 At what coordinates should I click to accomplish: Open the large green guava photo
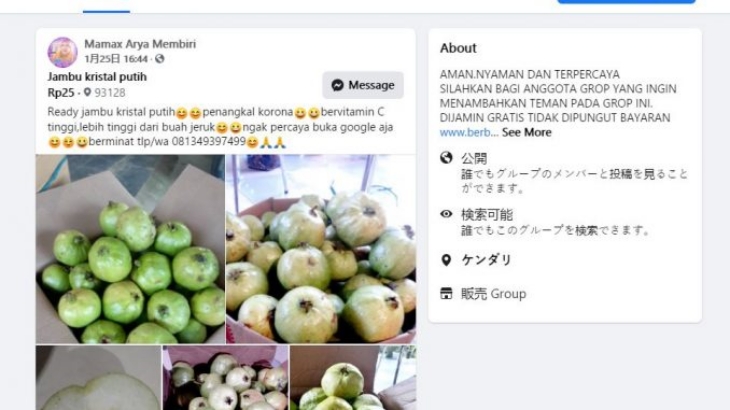(x=130, y=248)
